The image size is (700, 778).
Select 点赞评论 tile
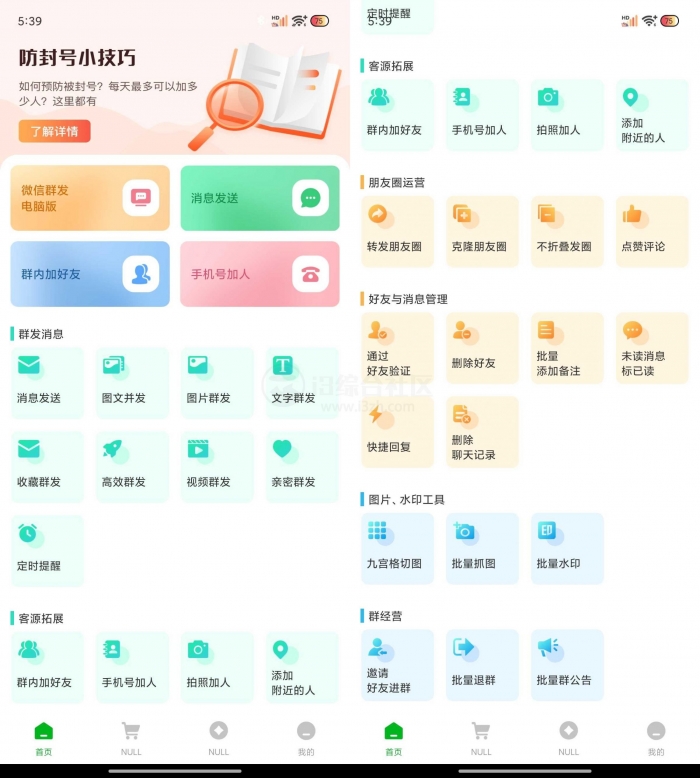tap(651, 231)
